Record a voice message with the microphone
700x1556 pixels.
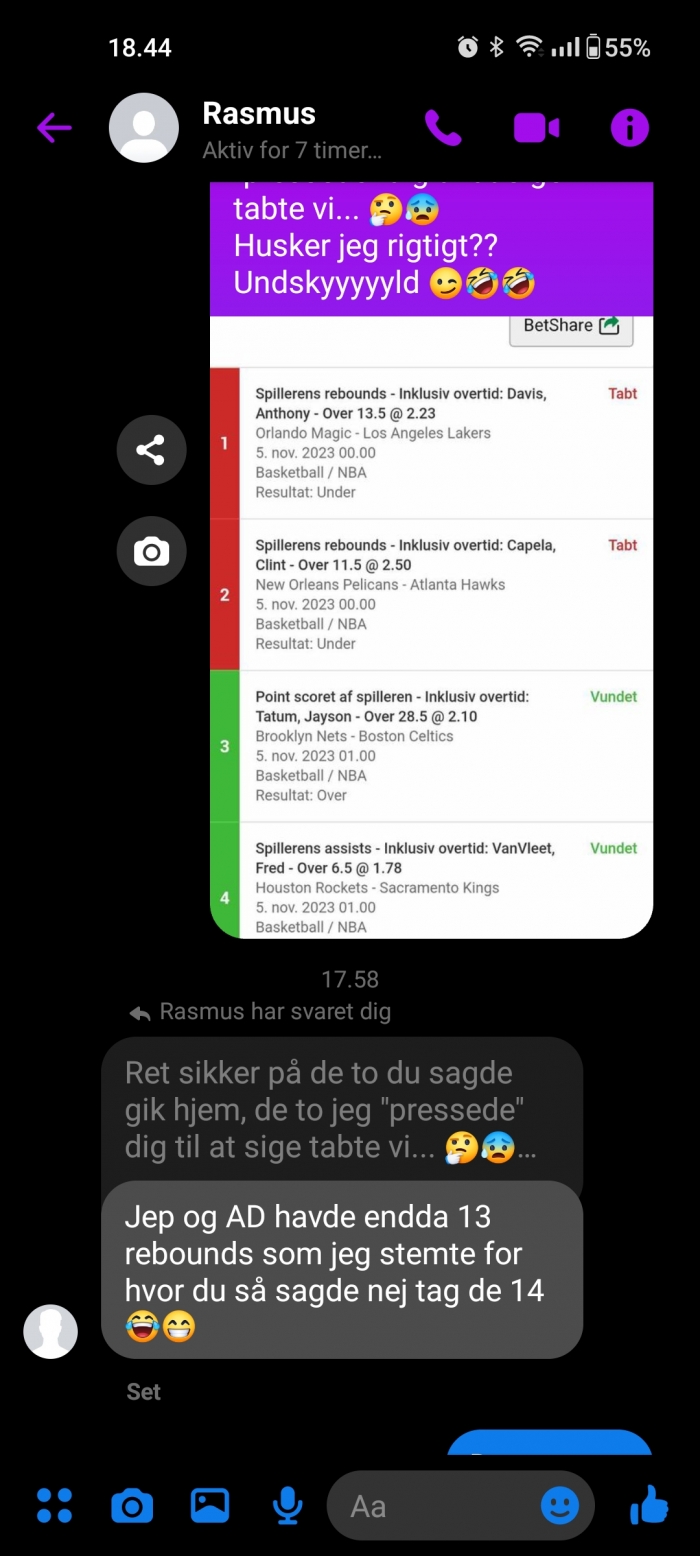[288, 1506]
